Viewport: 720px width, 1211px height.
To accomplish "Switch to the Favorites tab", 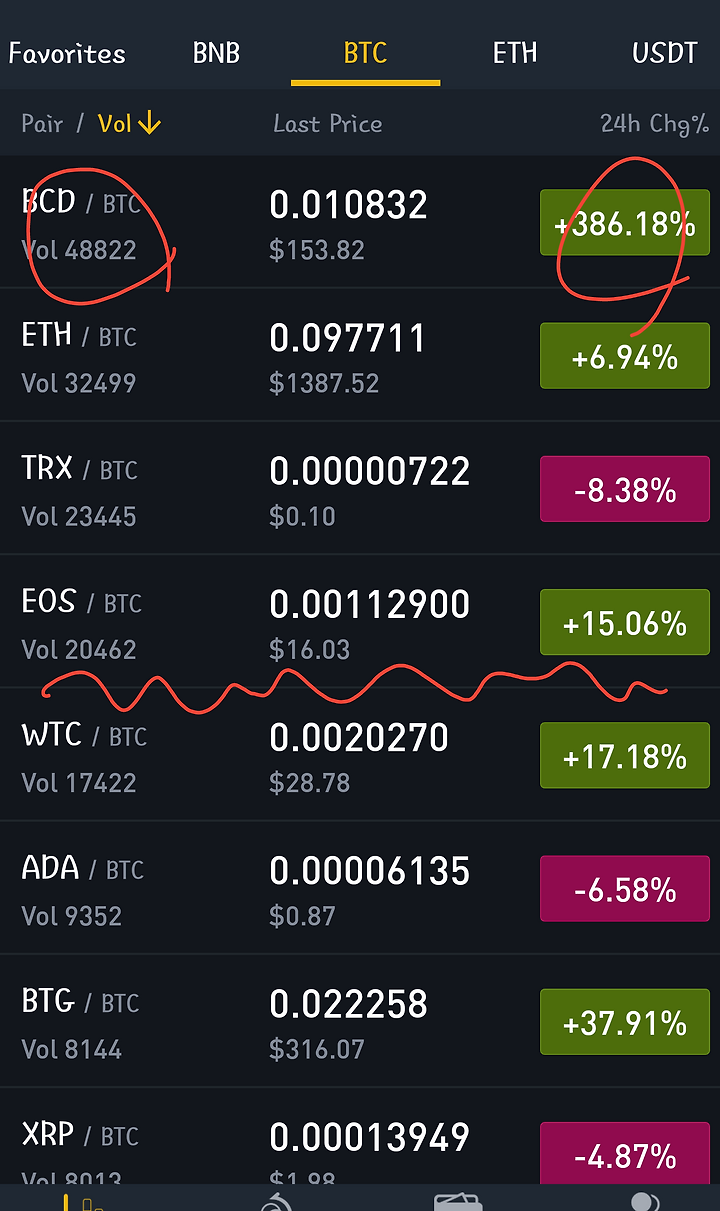I will point(67,53).
